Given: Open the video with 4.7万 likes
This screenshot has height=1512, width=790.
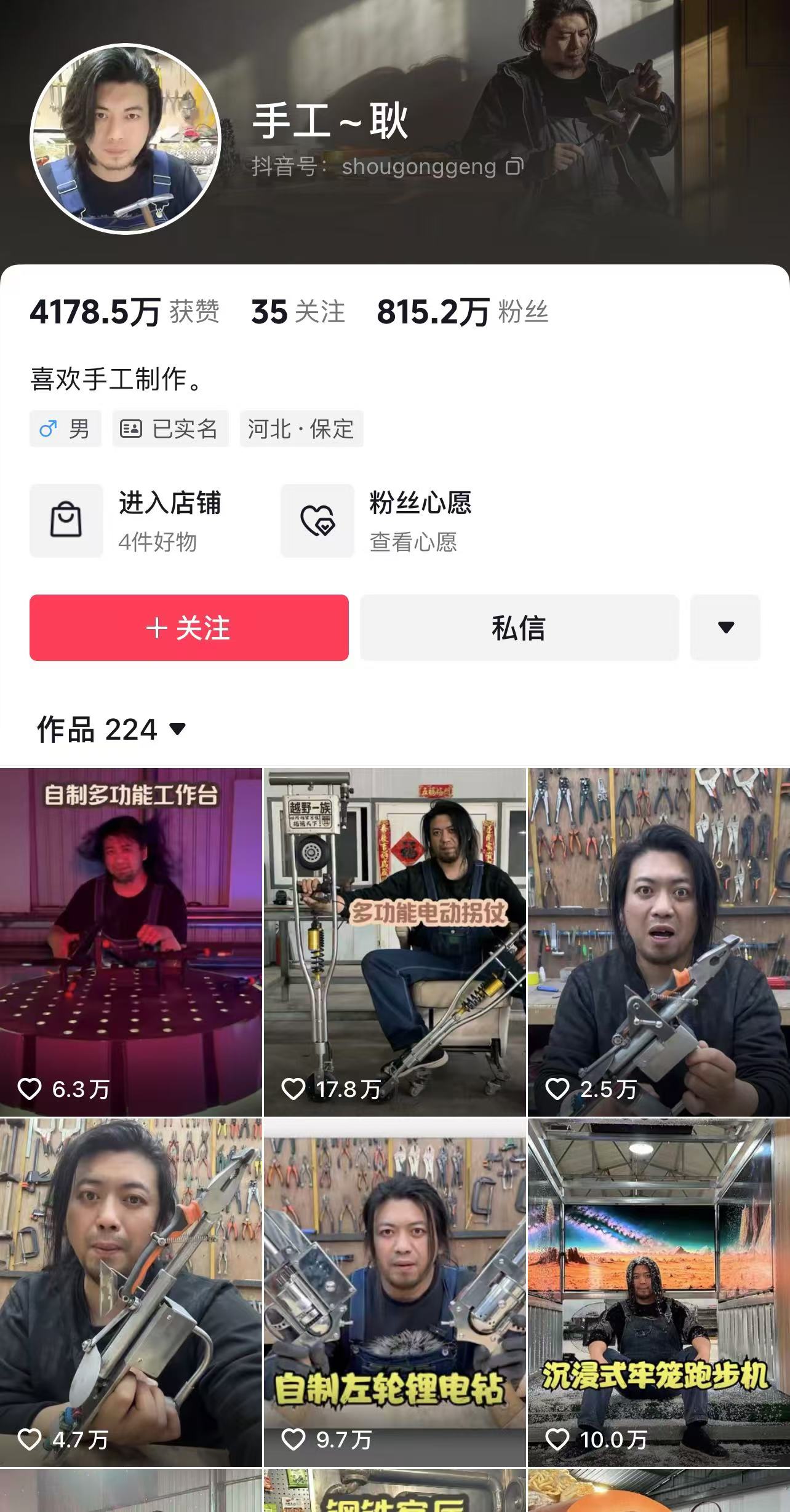Looking at the screenshot, I should 130,1292.
